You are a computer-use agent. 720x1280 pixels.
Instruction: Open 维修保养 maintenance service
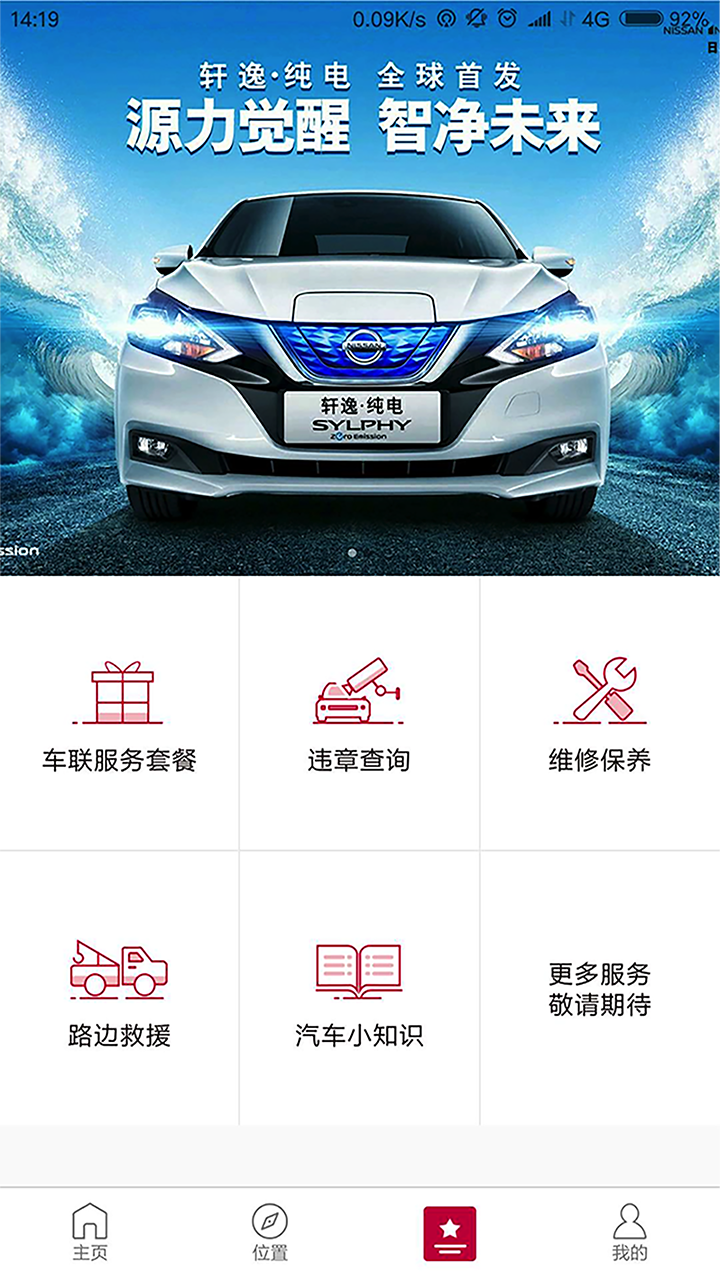pyautogui.click(x=600, y=715)
